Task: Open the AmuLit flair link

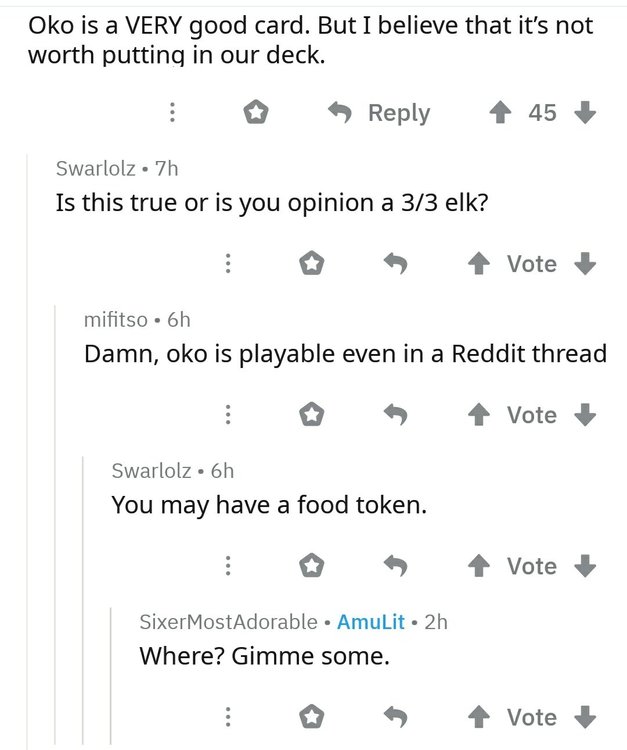Action: [371, 621]
